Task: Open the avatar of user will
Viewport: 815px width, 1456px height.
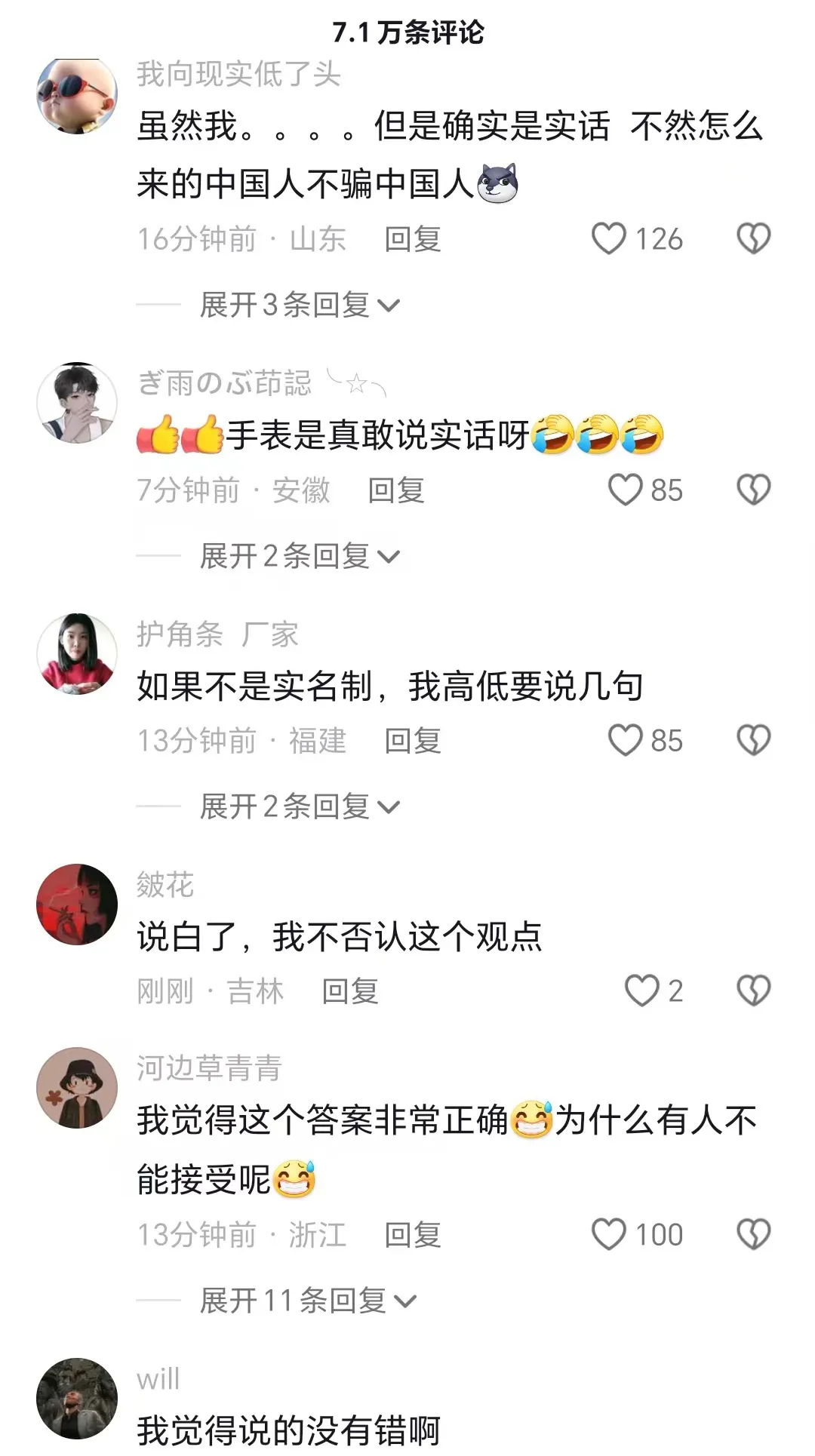Action: point(77,1399)
